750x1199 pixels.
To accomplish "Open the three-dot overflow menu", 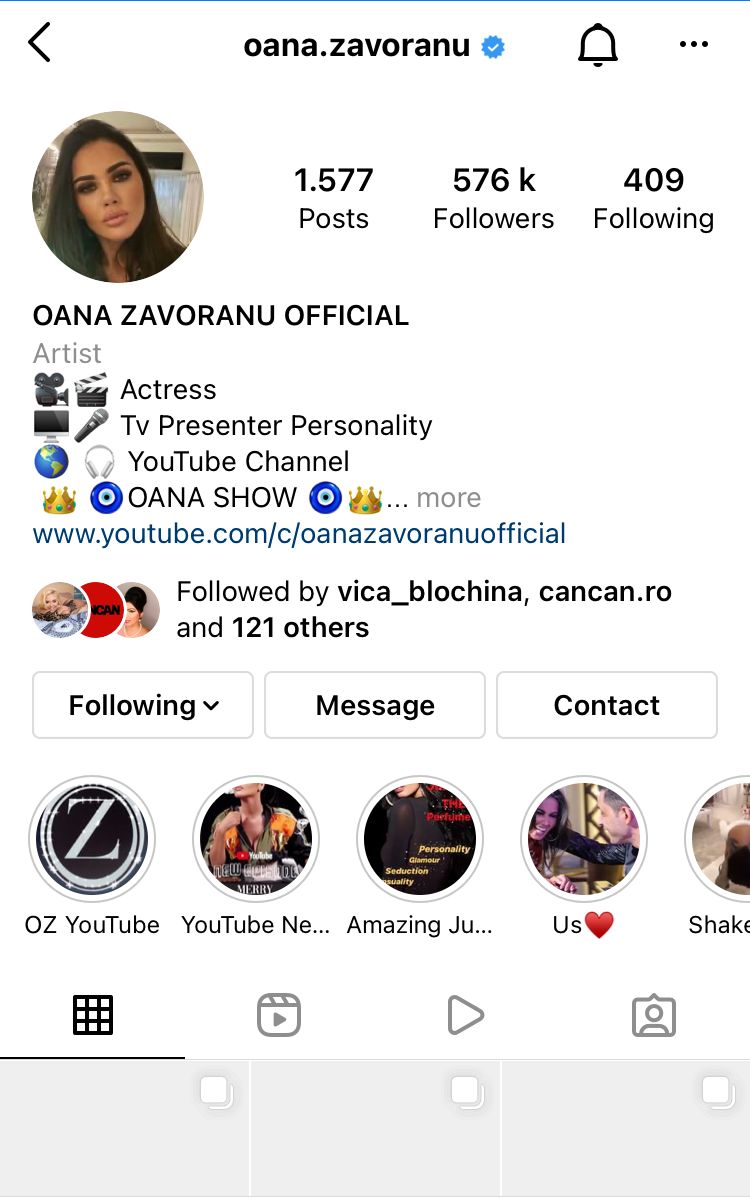I will click(x=693, y=45).
